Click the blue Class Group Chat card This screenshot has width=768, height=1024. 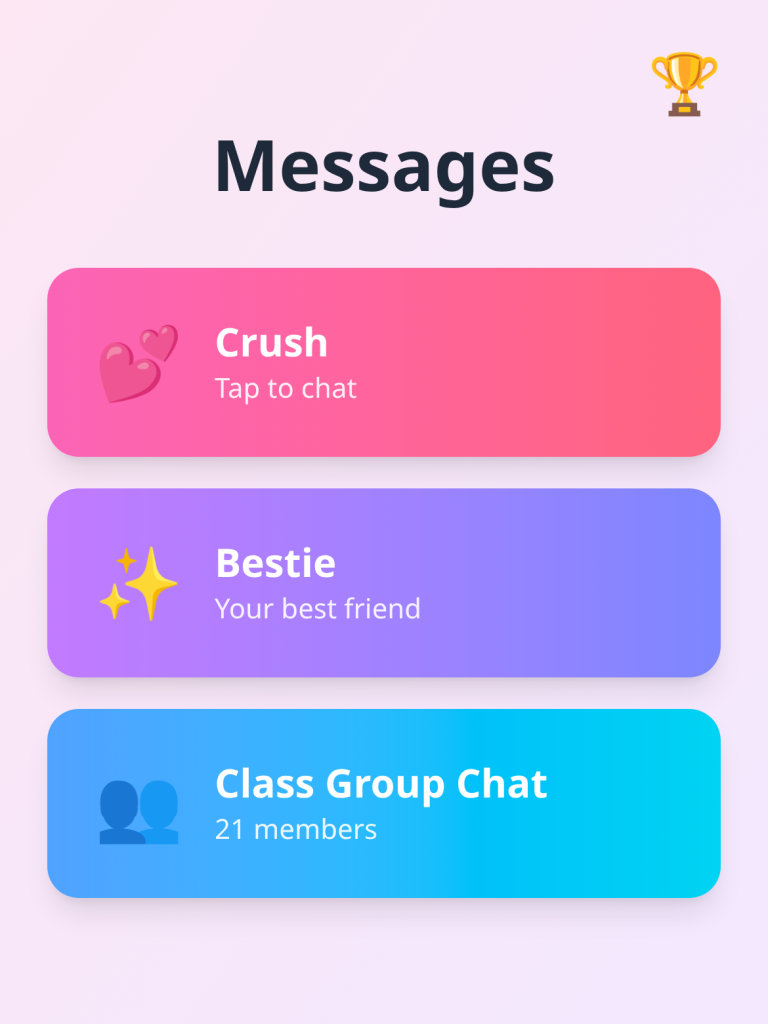600,805
